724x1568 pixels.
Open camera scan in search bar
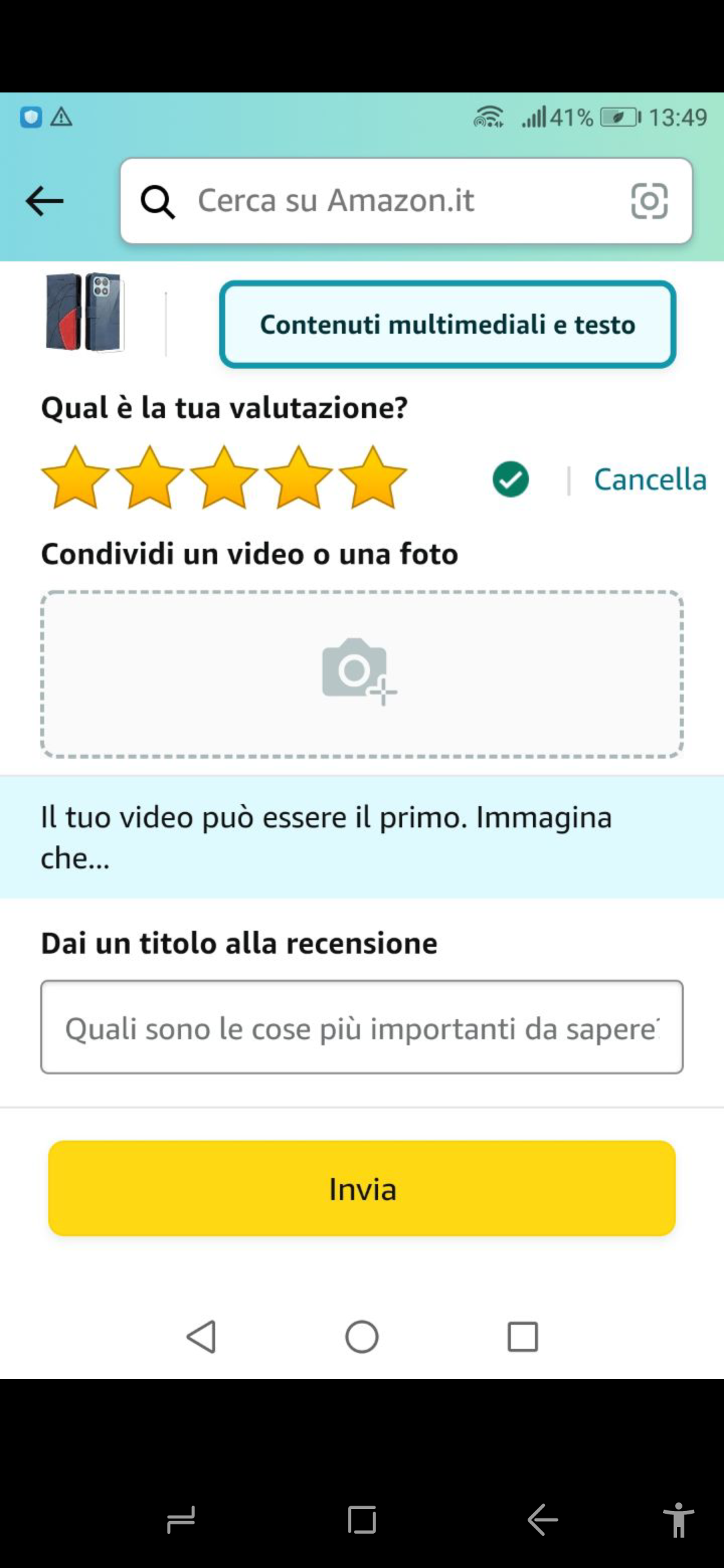(649, 200)
